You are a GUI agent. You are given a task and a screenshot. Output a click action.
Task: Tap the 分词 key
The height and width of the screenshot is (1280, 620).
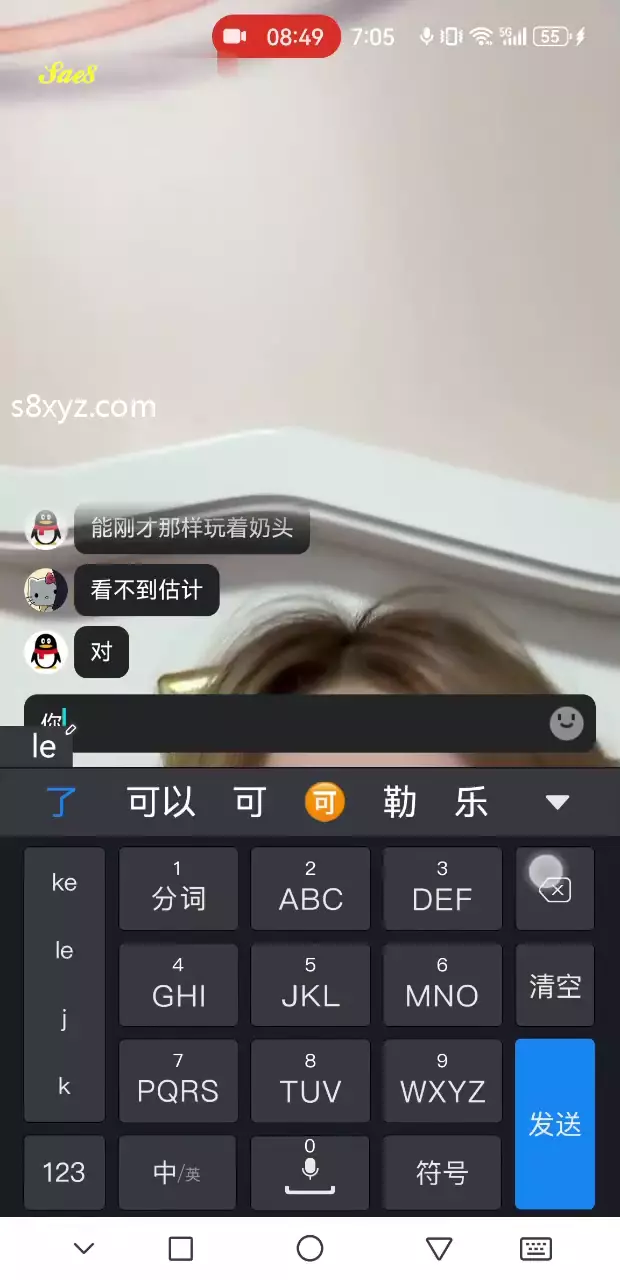pyautogui.click(x=178, y=888)
